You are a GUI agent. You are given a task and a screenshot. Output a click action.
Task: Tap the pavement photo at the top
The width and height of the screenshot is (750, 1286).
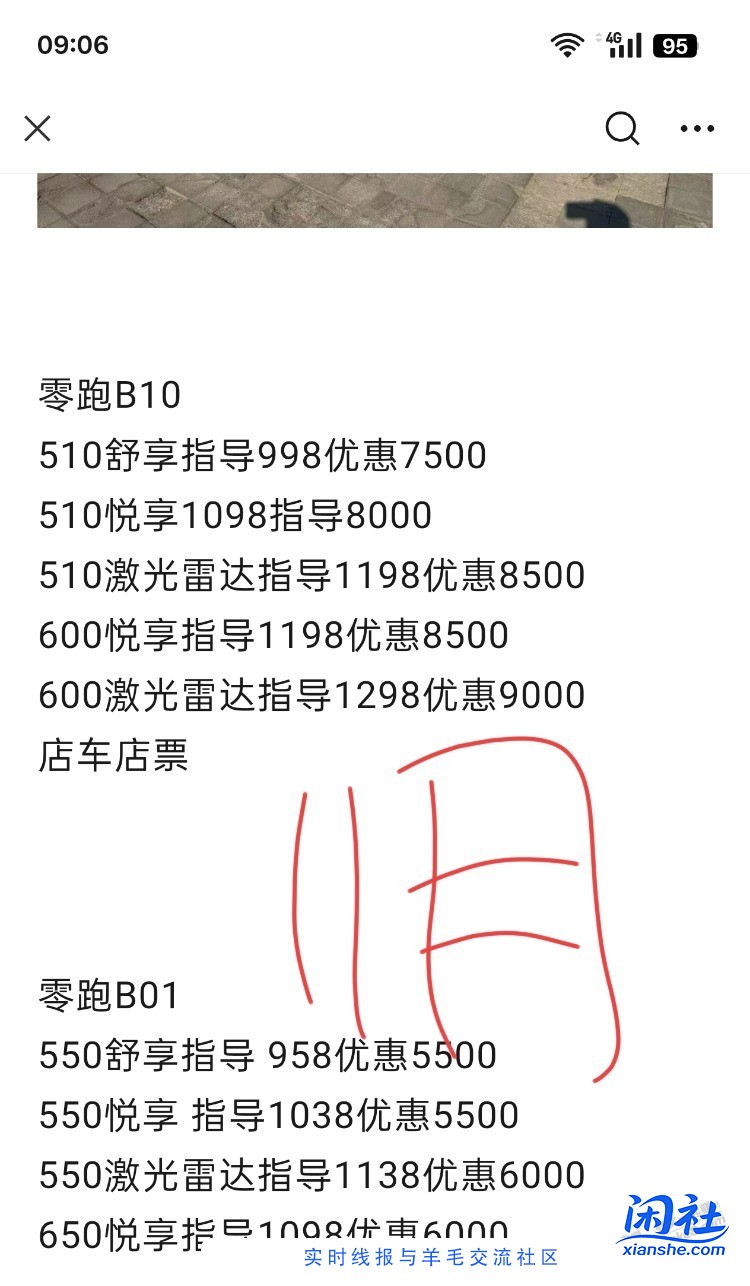(x=375, y=200)
